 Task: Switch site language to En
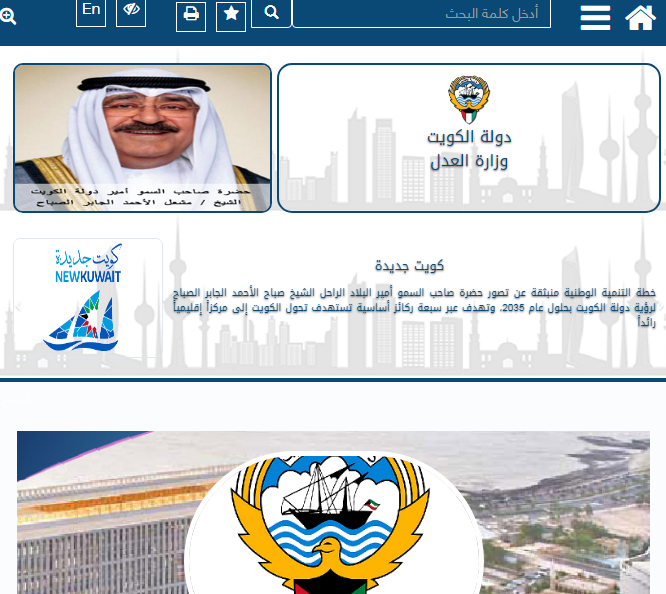click(91, 11)
